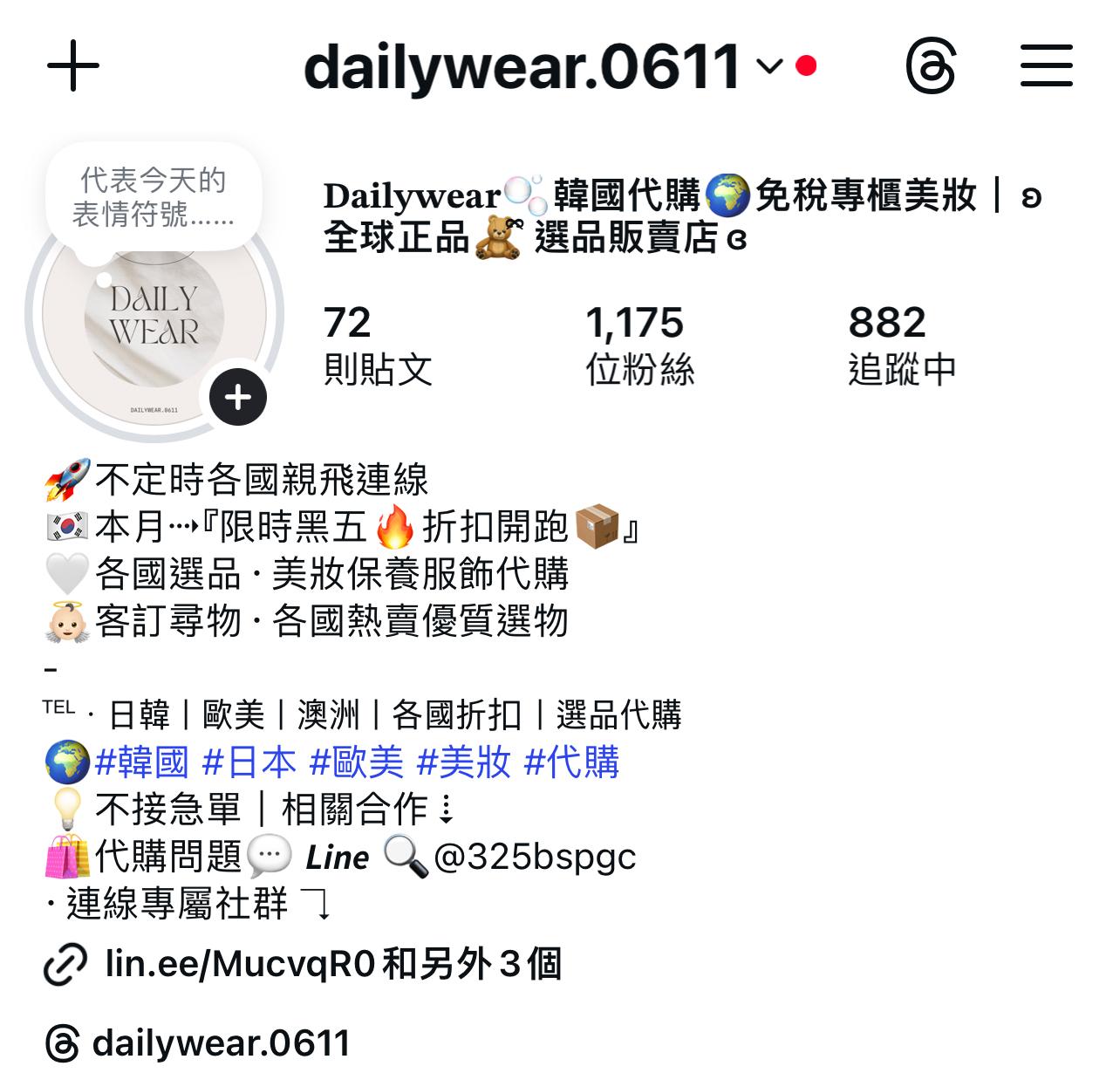
Task: Tap the plus icon to create content
Action: click(73, 66)
